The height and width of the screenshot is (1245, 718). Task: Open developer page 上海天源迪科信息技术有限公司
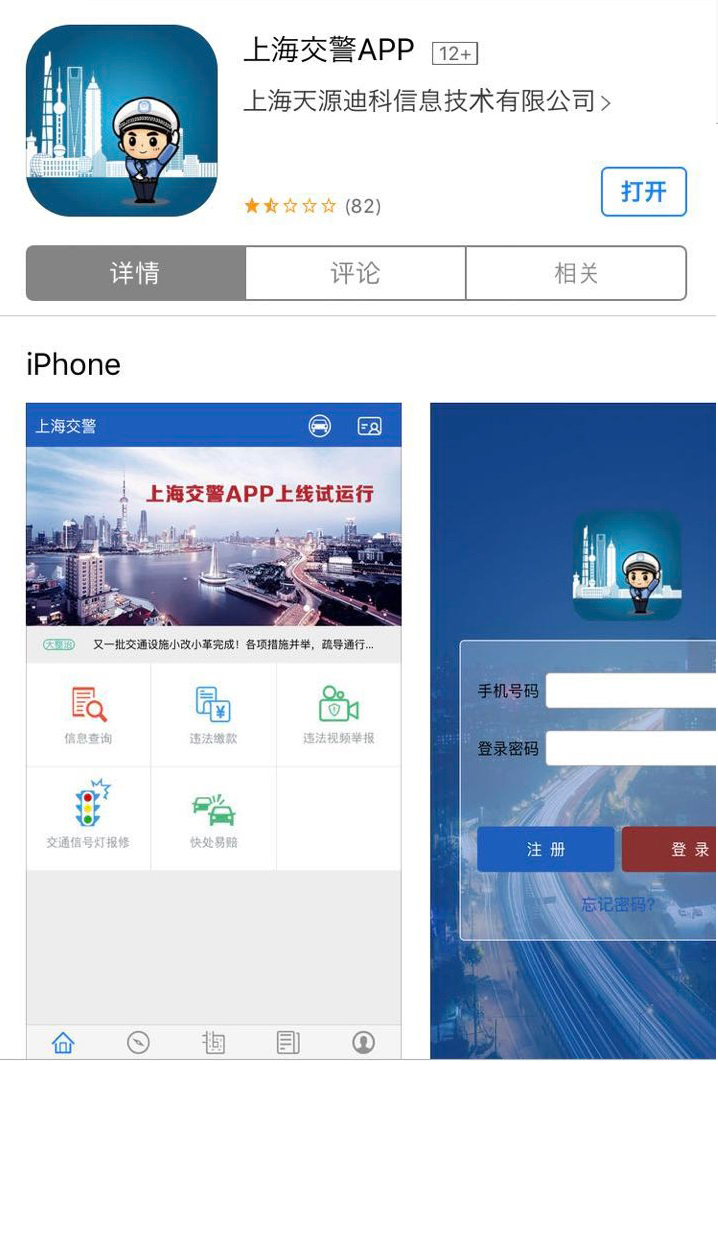pos(427,101)
